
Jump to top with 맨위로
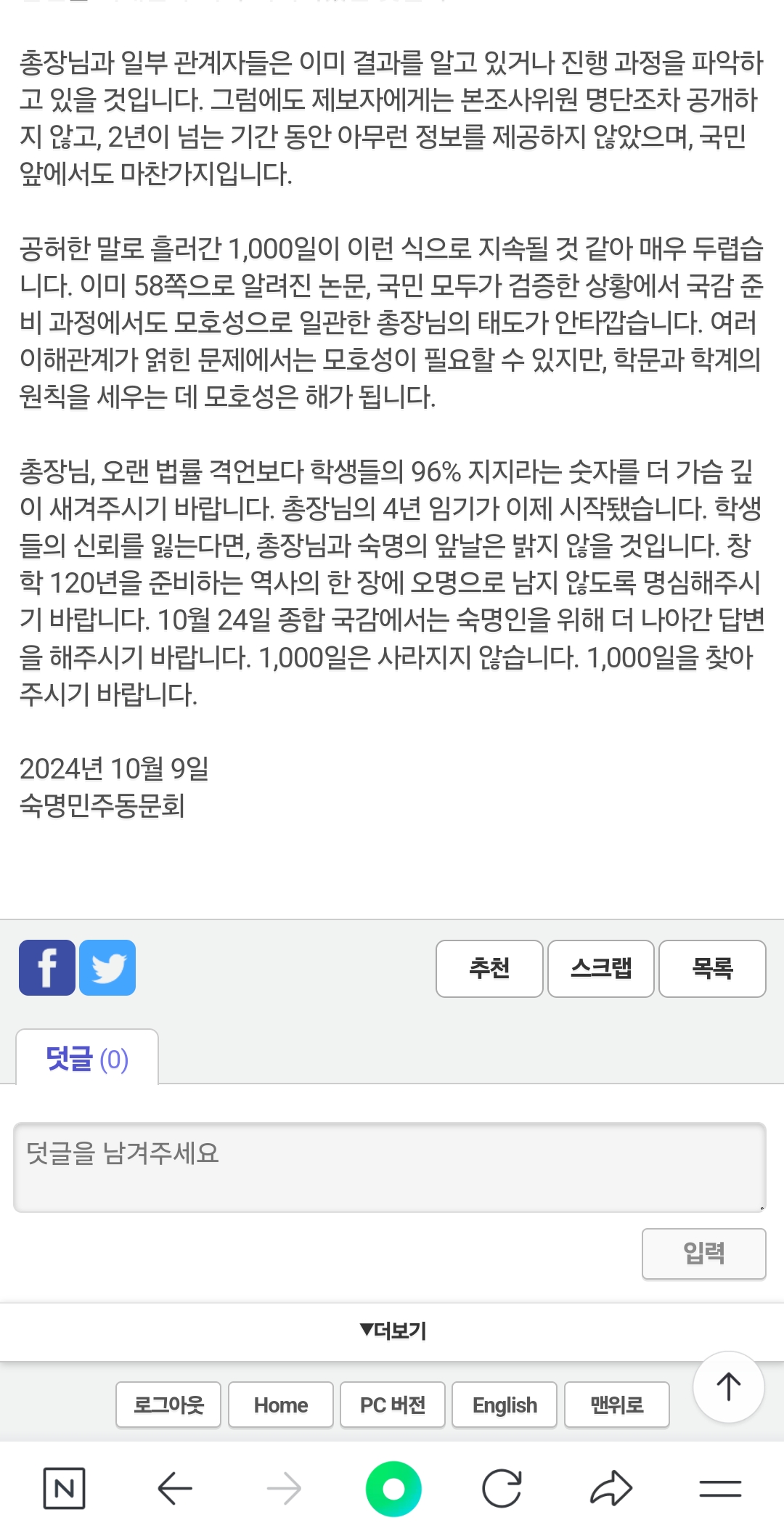[x=617, y=1405]
